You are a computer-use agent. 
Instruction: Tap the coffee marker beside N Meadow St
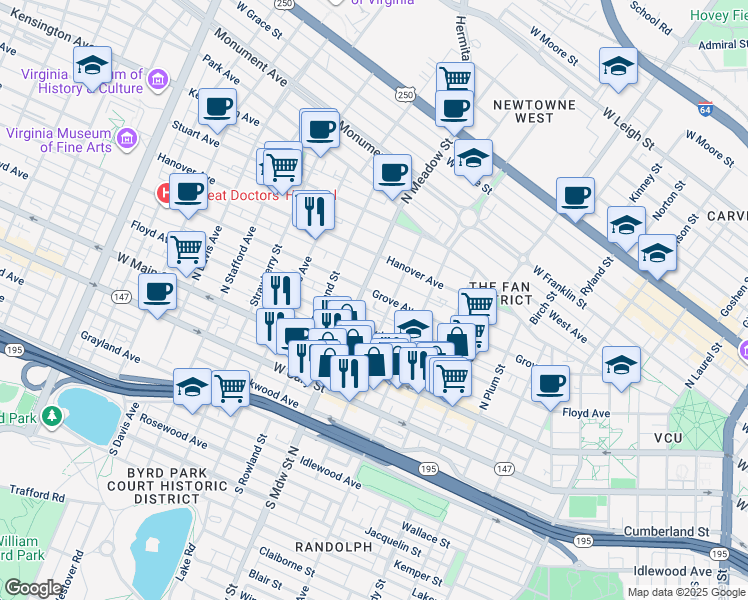click(393, 172)
